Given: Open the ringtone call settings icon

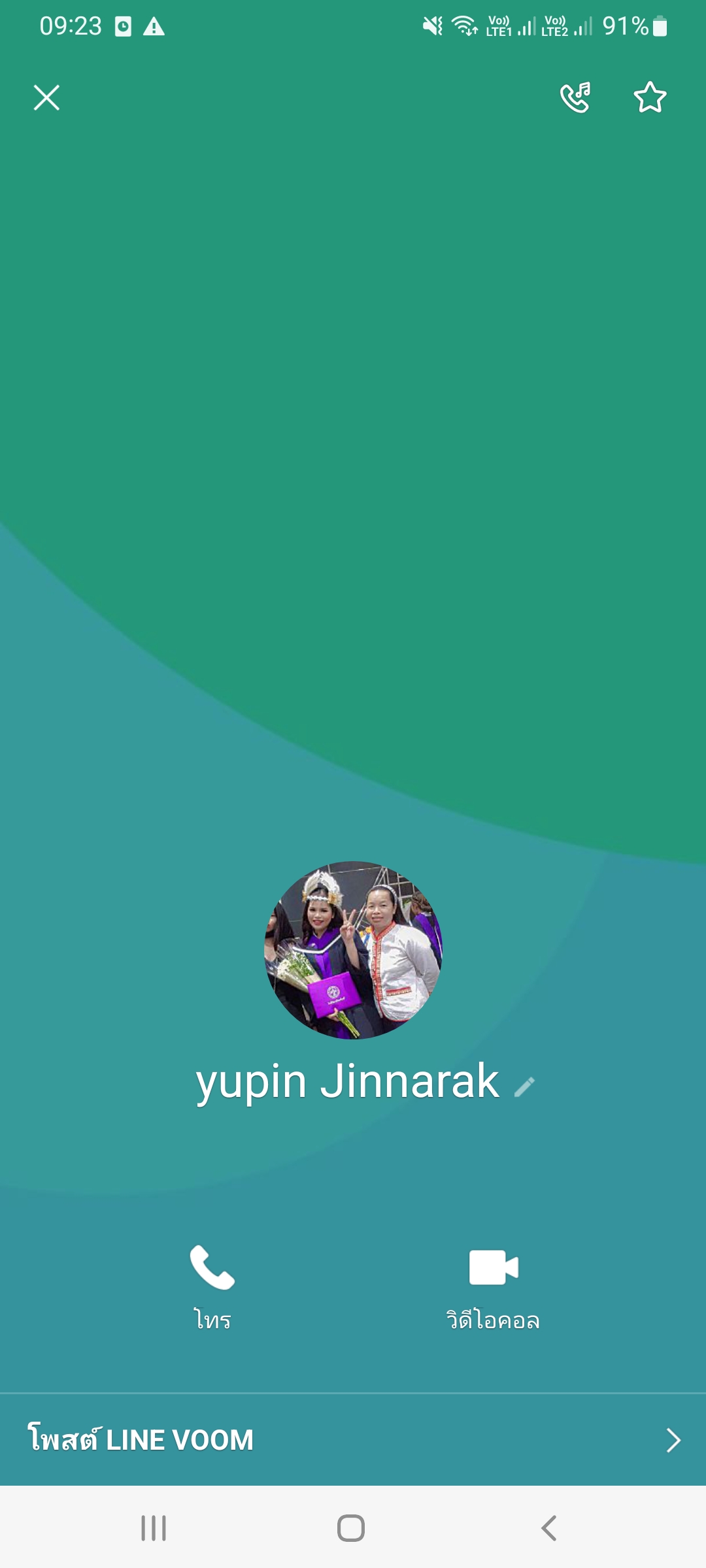Looking at the screenshot, I should coord(575,98).
